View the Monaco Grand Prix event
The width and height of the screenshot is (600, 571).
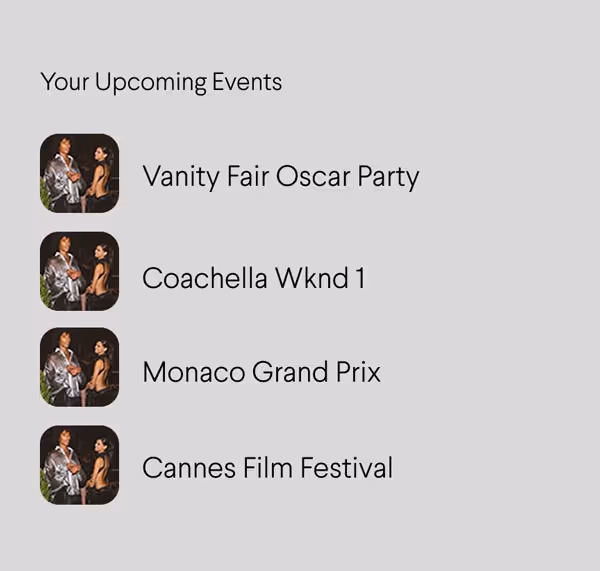(x=261, y=372)
